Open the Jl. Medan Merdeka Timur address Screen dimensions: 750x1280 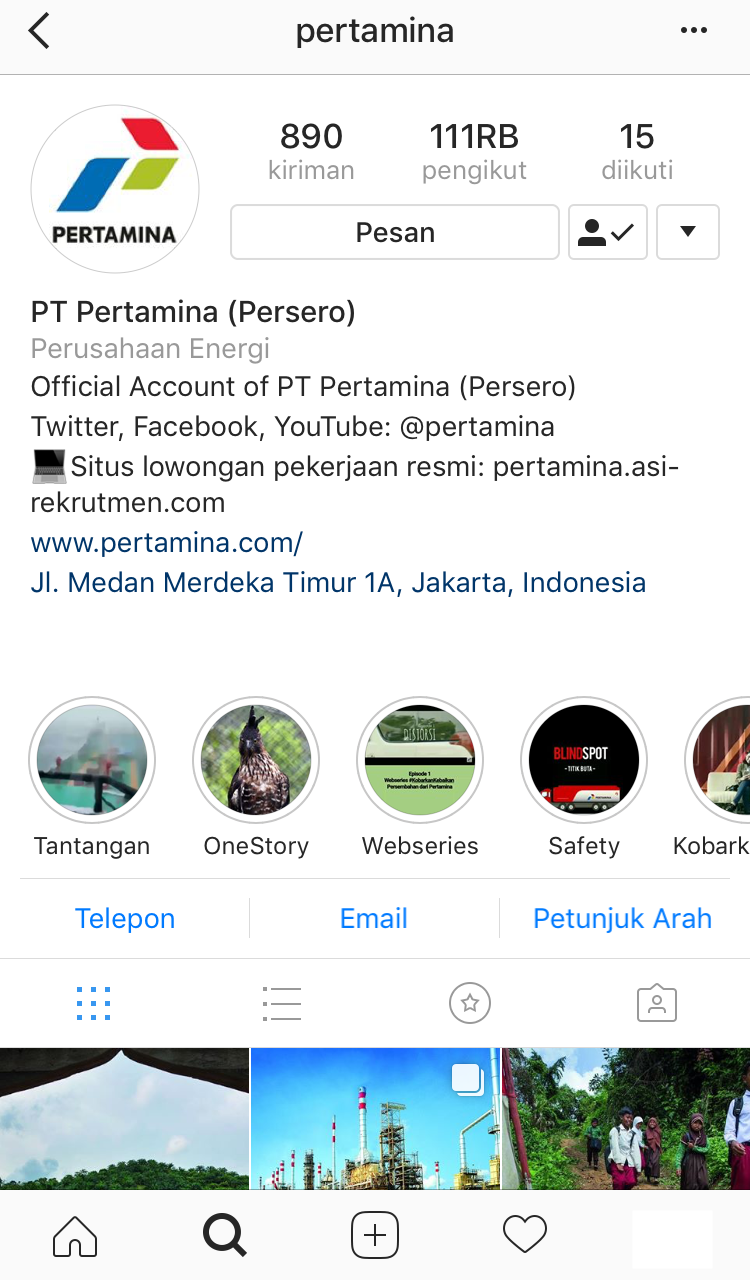pyautogui.click(x=338, y=582)
